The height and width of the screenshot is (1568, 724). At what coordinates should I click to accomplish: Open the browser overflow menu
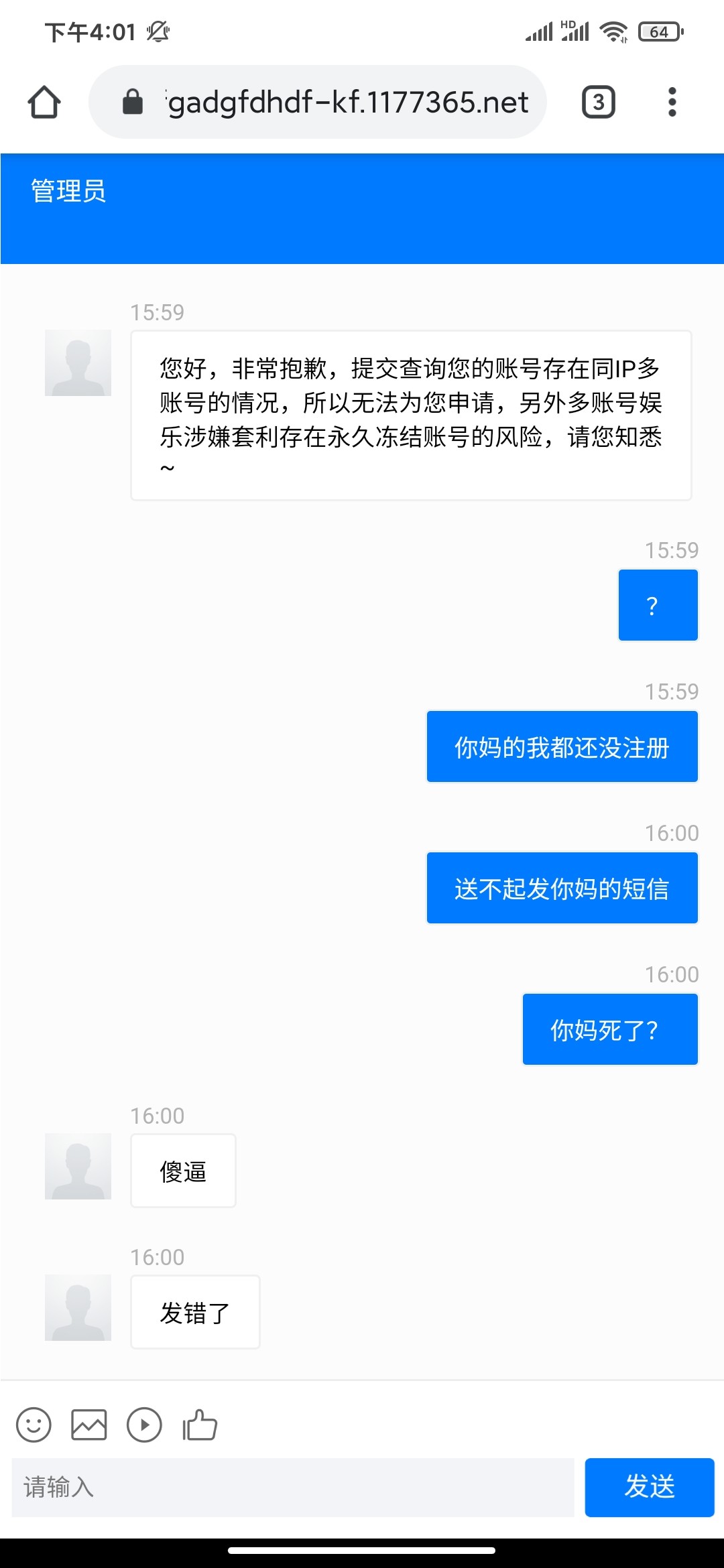pyautogui.click(x=672, y=103)
